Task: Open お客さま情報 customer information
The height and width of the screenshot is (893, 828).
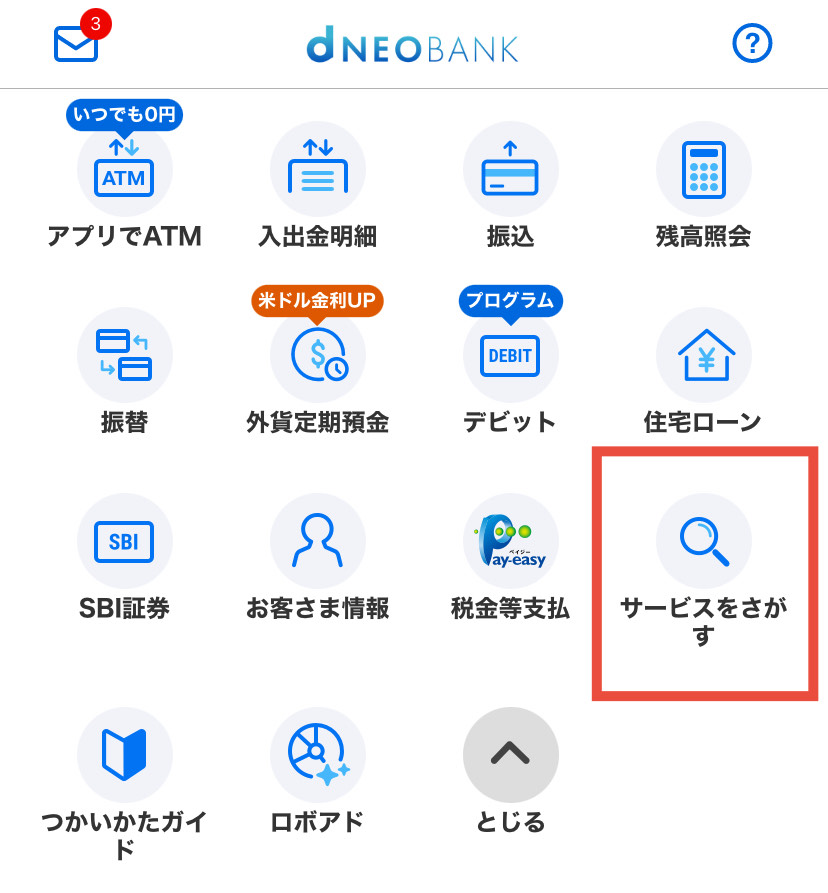Action: click(x=317, y=542)
